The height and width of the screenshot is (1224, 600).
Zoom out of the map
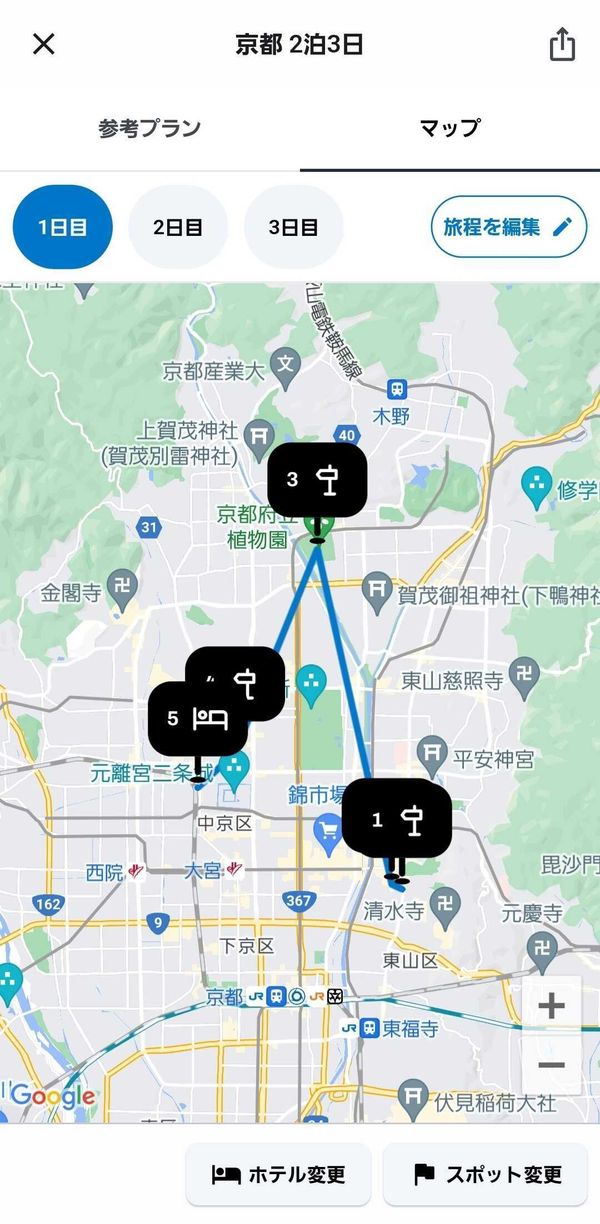[x=551, y=1065]
